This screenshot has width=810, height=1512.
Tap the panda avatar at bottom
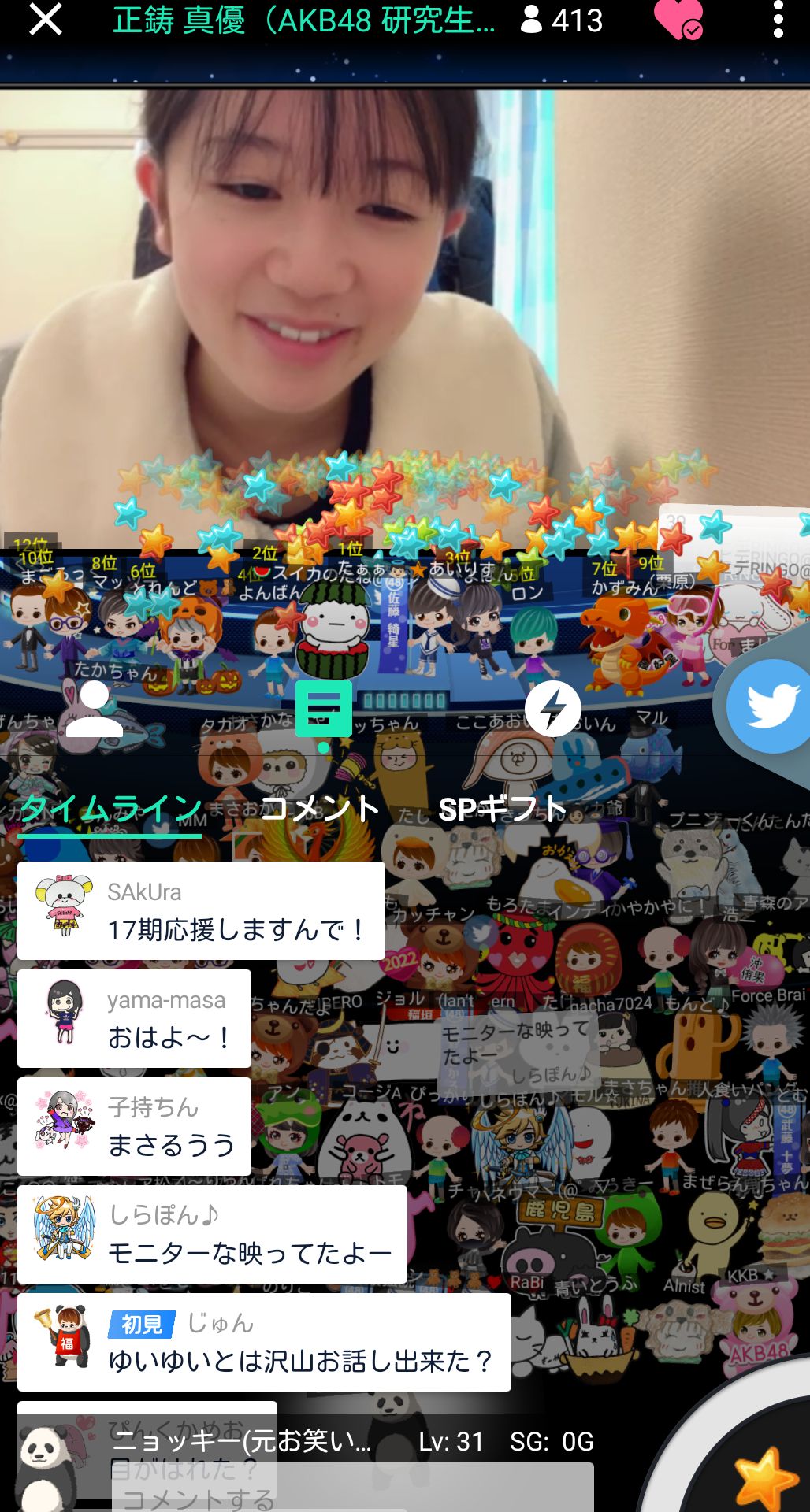coord(45,1466)
